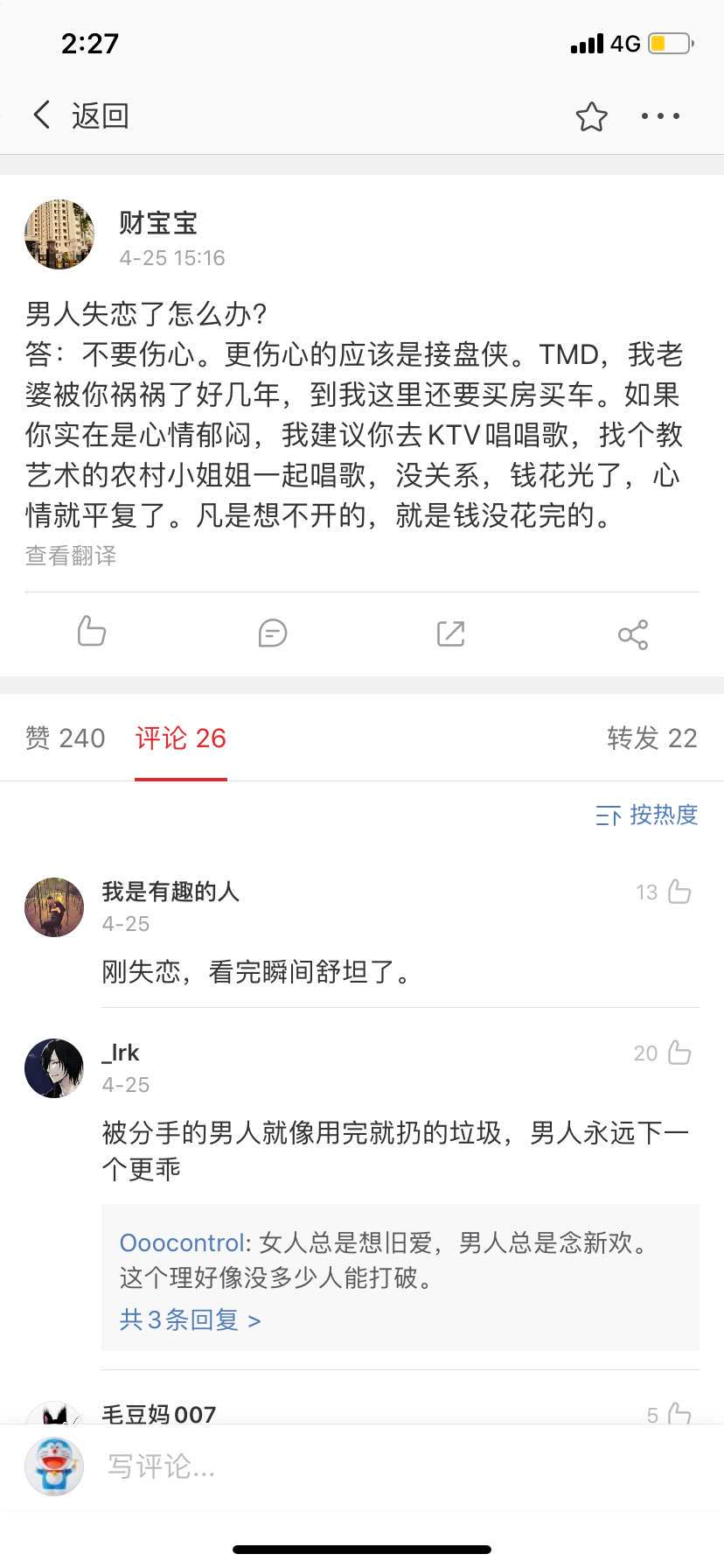724x1568 pixels.
Task: Switch to the 赞 240 tab
Action: 66,738
